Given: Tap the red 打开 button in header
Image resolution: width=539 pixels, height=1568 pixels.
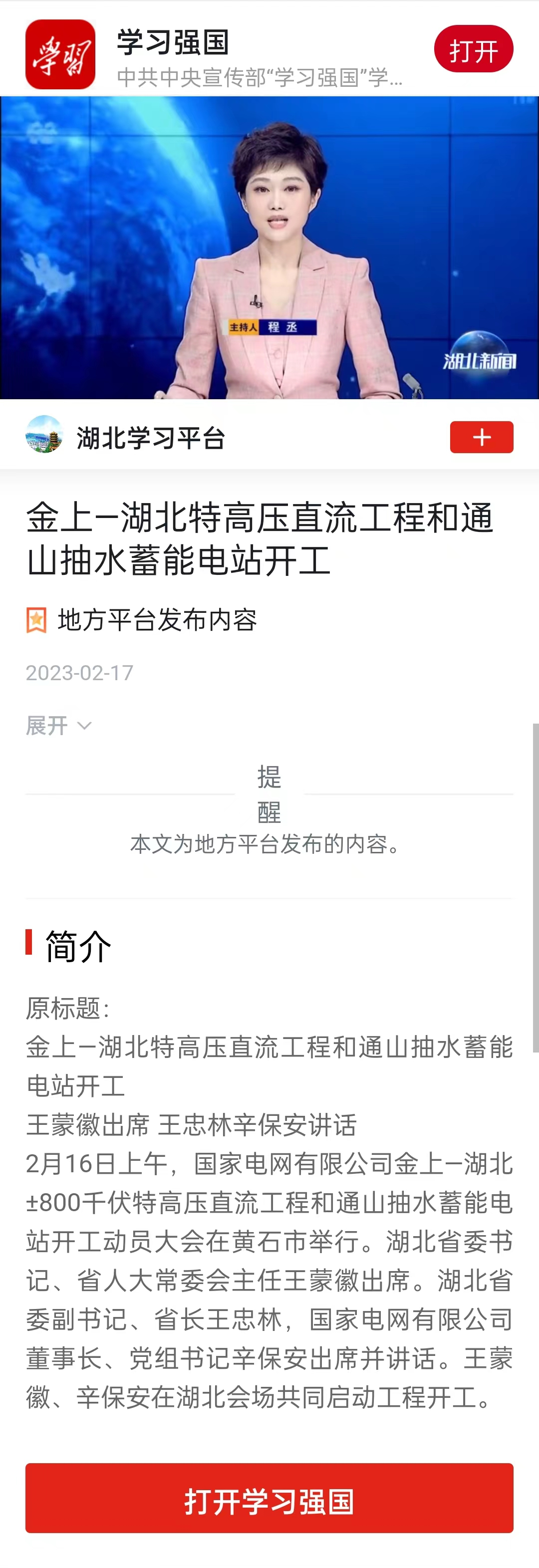Looking at the screenshot, I should point(473,49).
